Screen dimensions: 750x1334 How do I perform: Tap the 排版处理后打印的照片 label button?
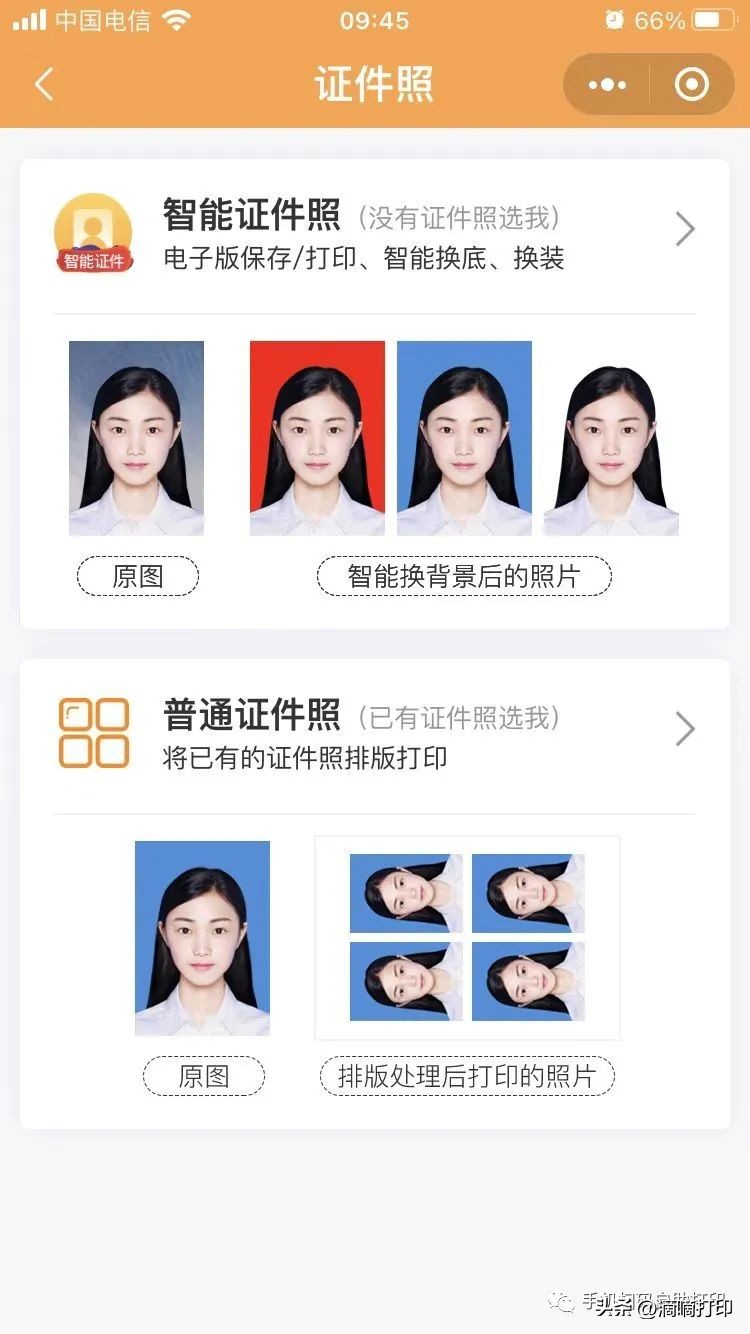coord(467,1076)
